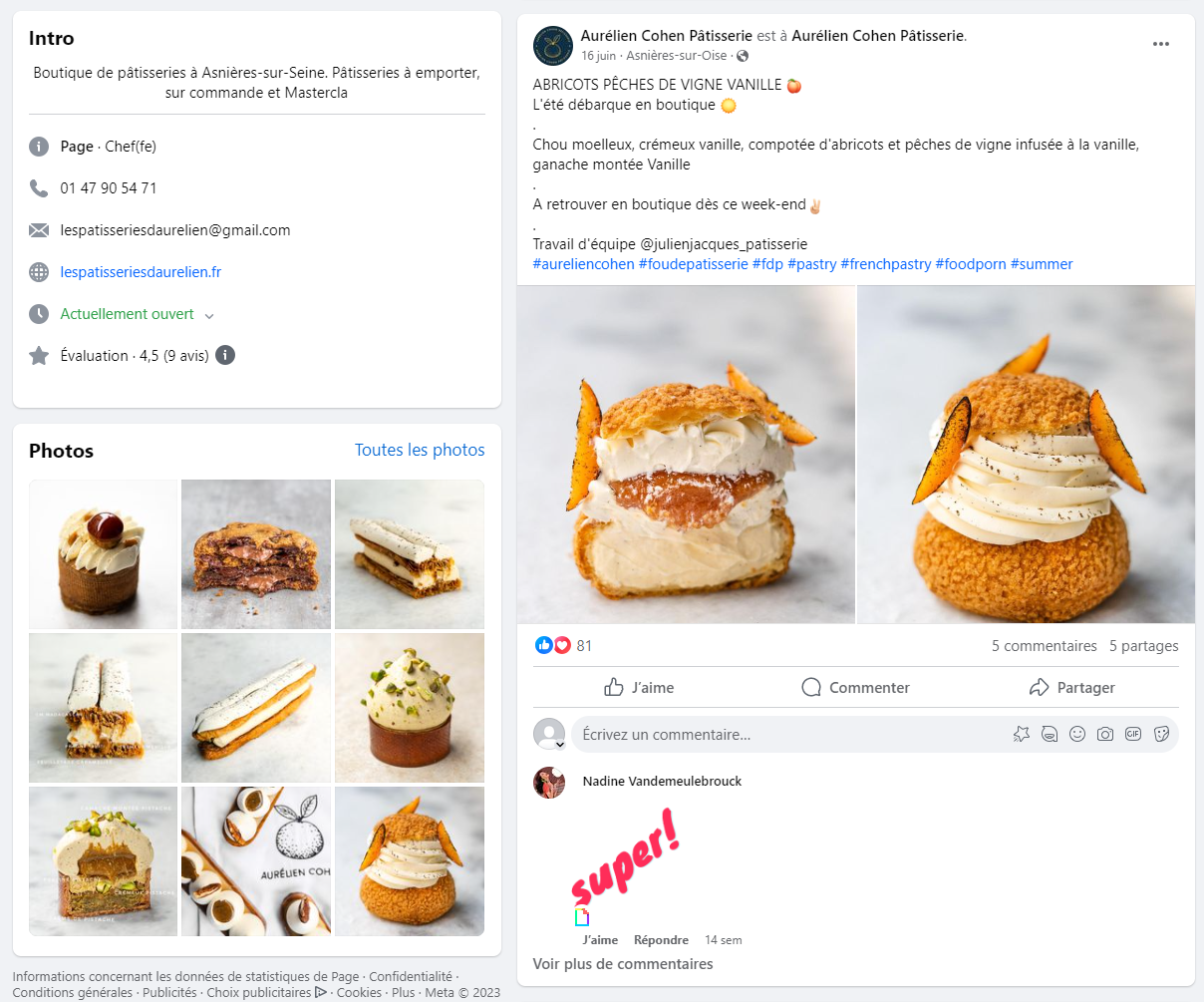Attach a photo with the camera icon

point(1105,734)
